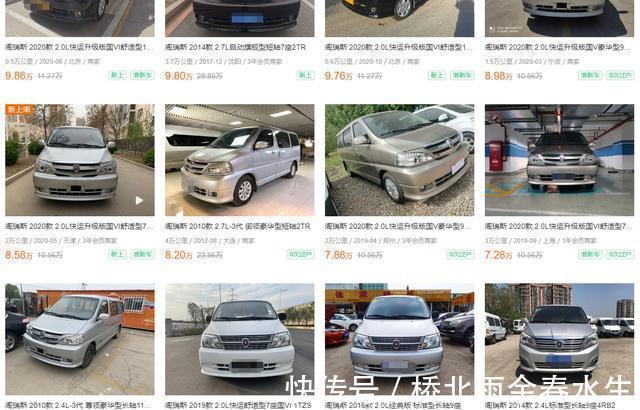Open the 9.80万 阁瑞斯 2014款 2.7L listing
640x410 pixels.
240,46
